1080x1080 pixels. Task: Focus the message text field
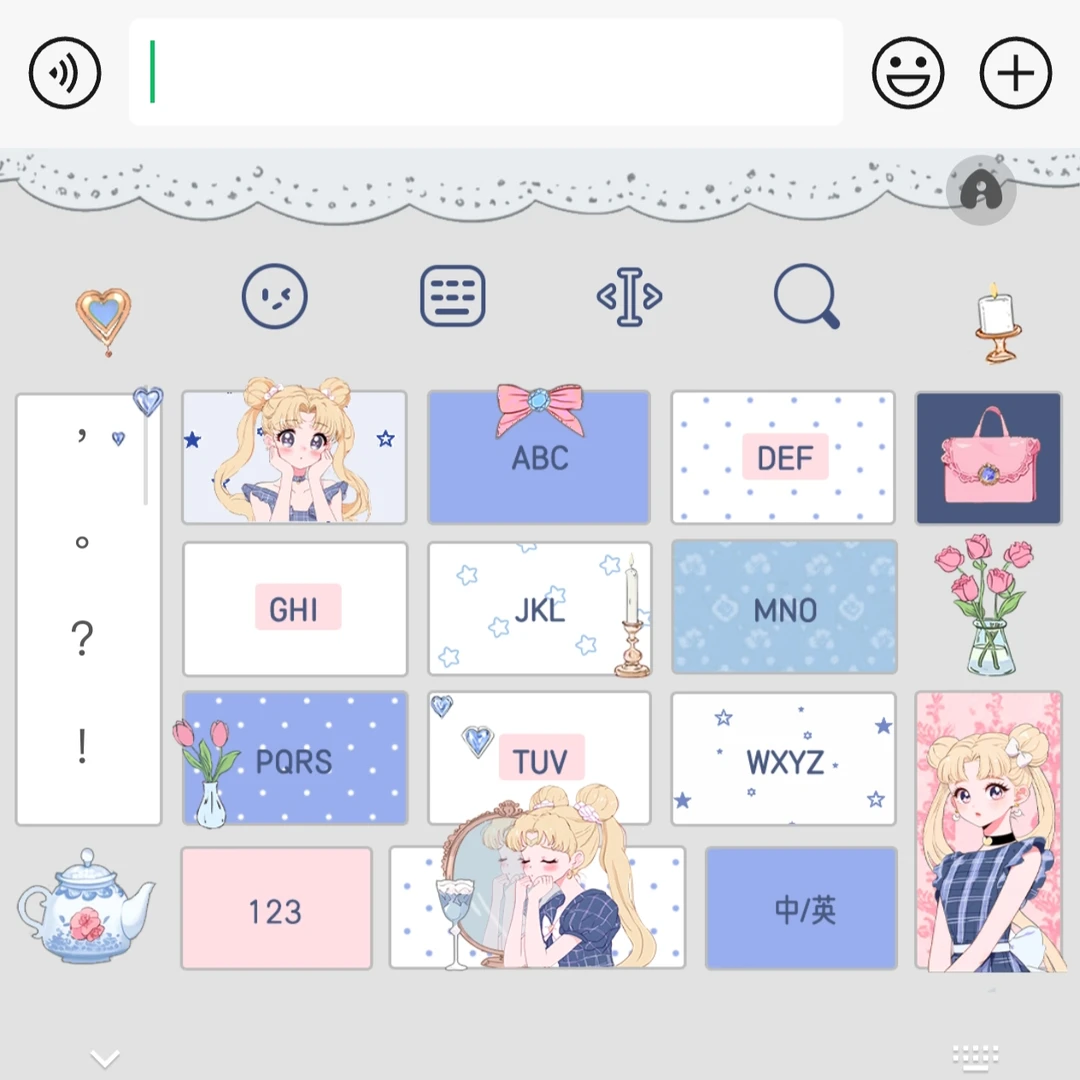click(x=485, y=73)
